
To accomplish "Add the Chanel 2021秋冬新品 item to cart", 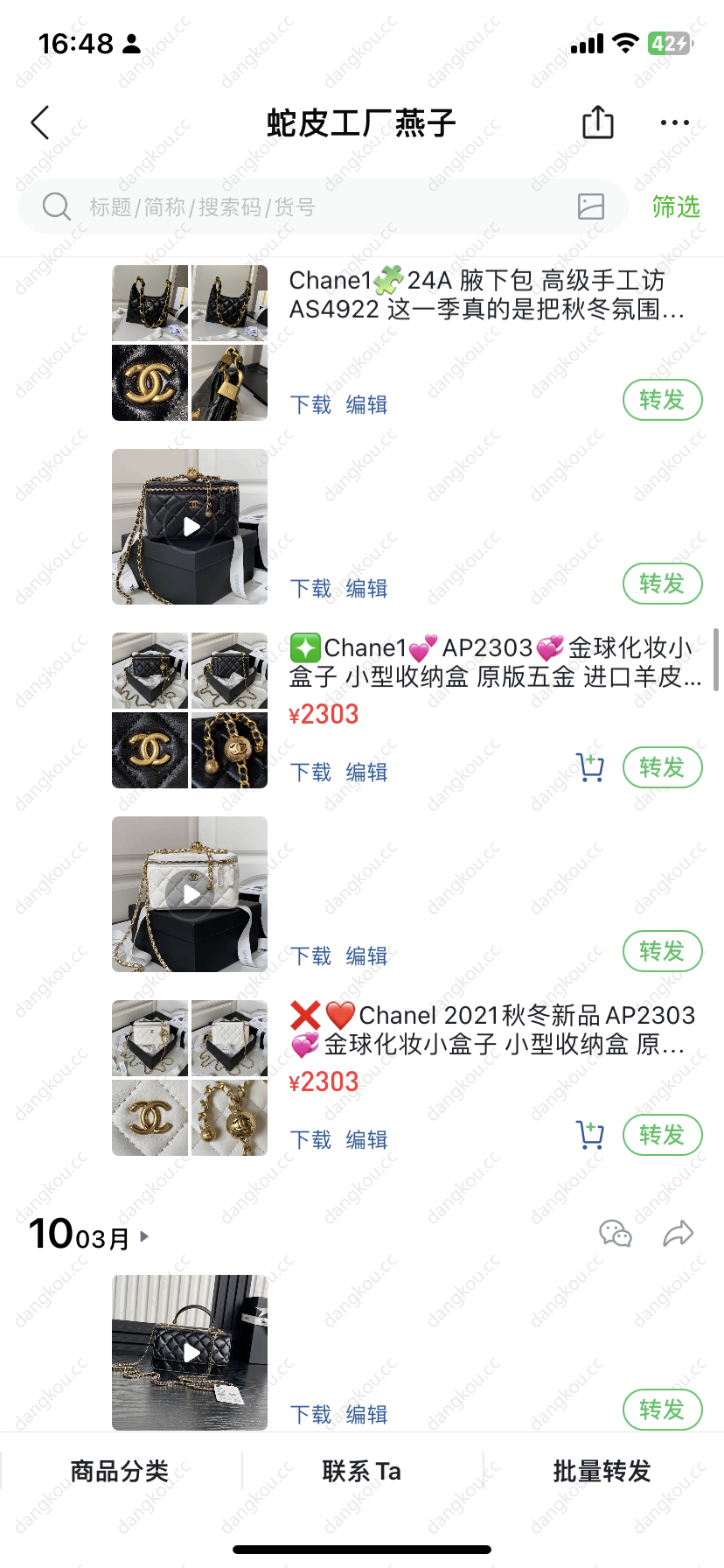I will pyautogui.click(x=590, y=1135).
